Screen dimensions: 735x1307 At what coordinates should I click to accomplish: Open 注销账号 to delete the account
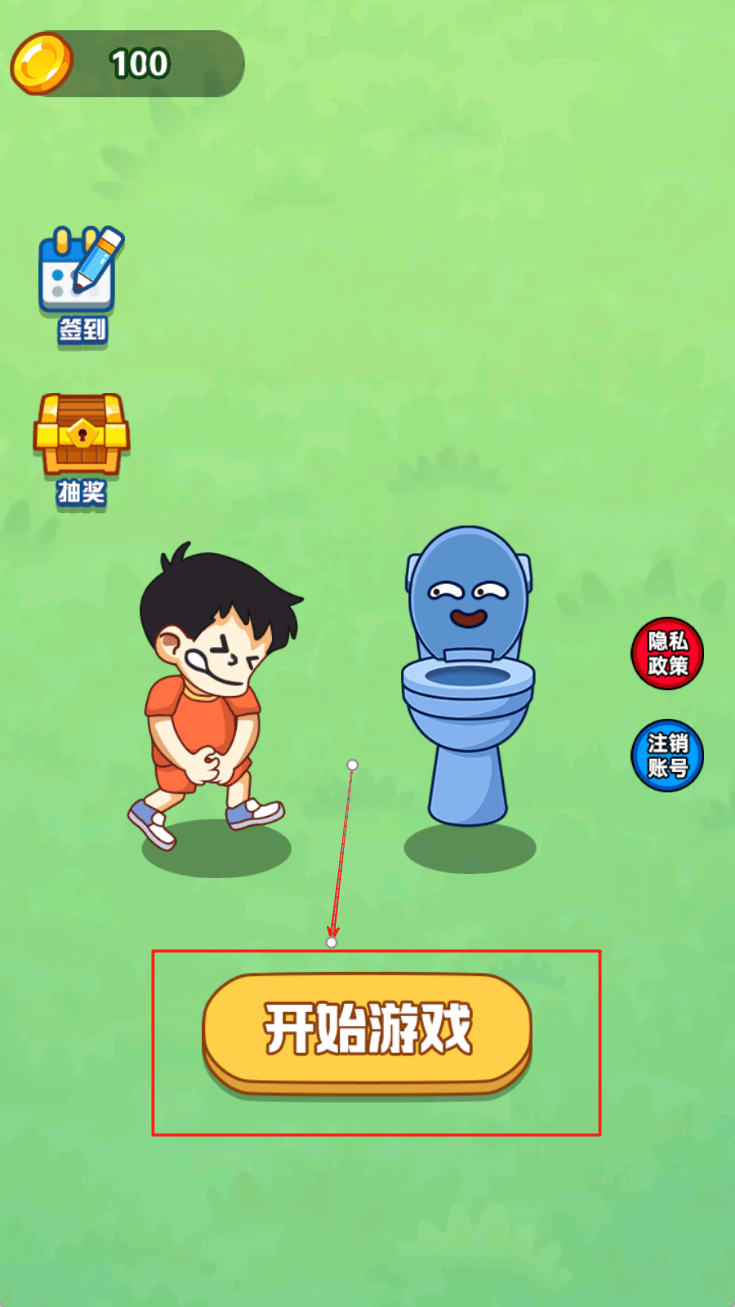[667, 756]
